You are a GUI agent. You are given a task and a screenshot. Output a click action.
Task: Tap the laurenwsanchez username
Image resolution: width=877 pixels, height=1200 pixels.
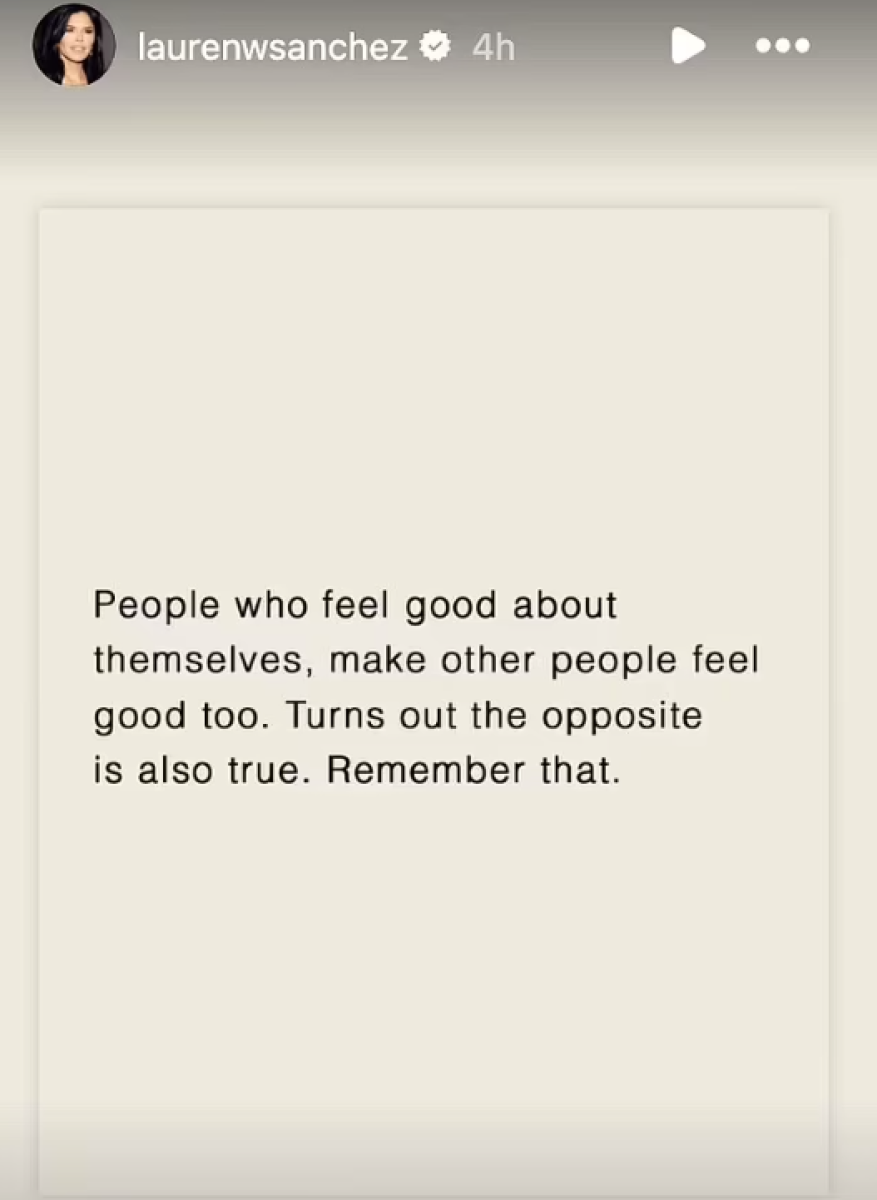(271, 47)
